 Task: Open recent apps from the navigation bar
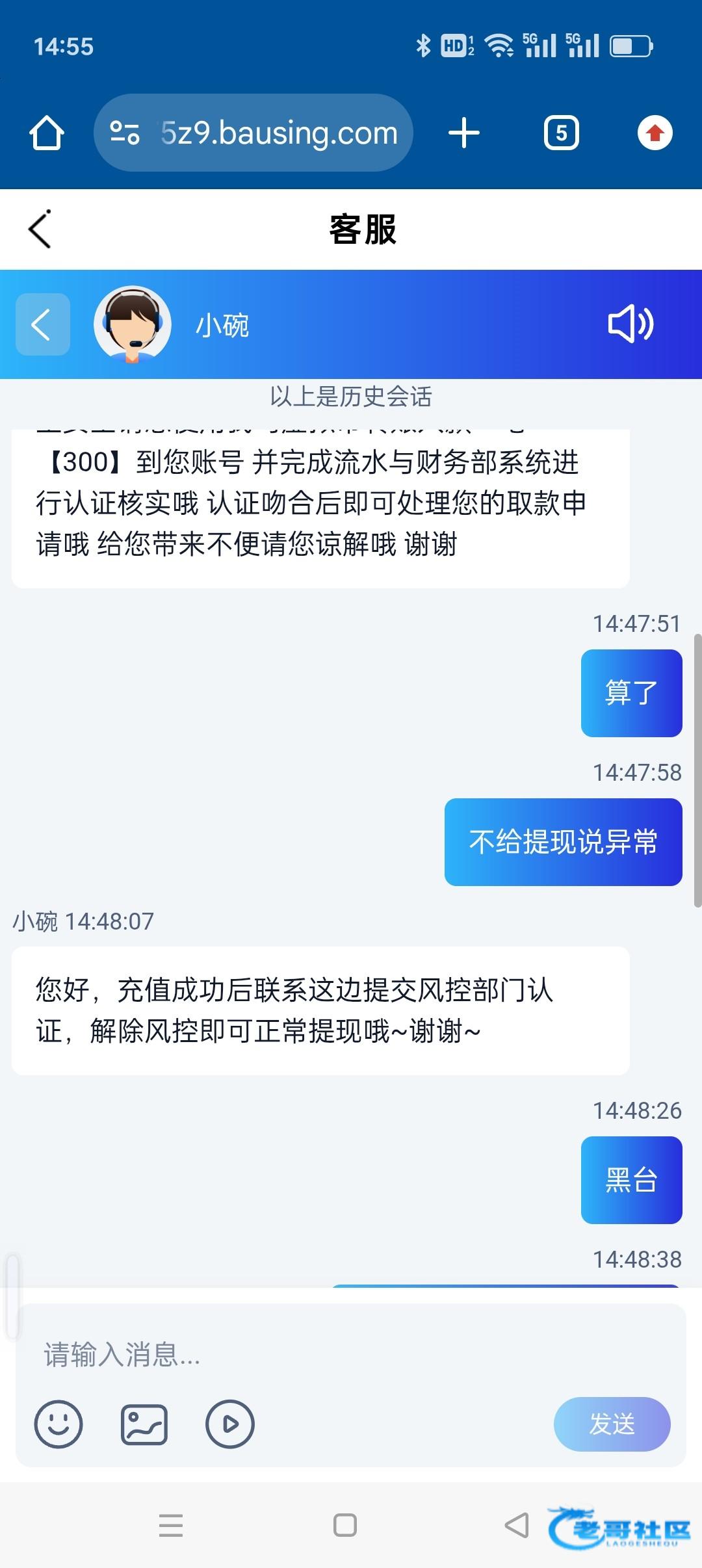[171, 1525]
